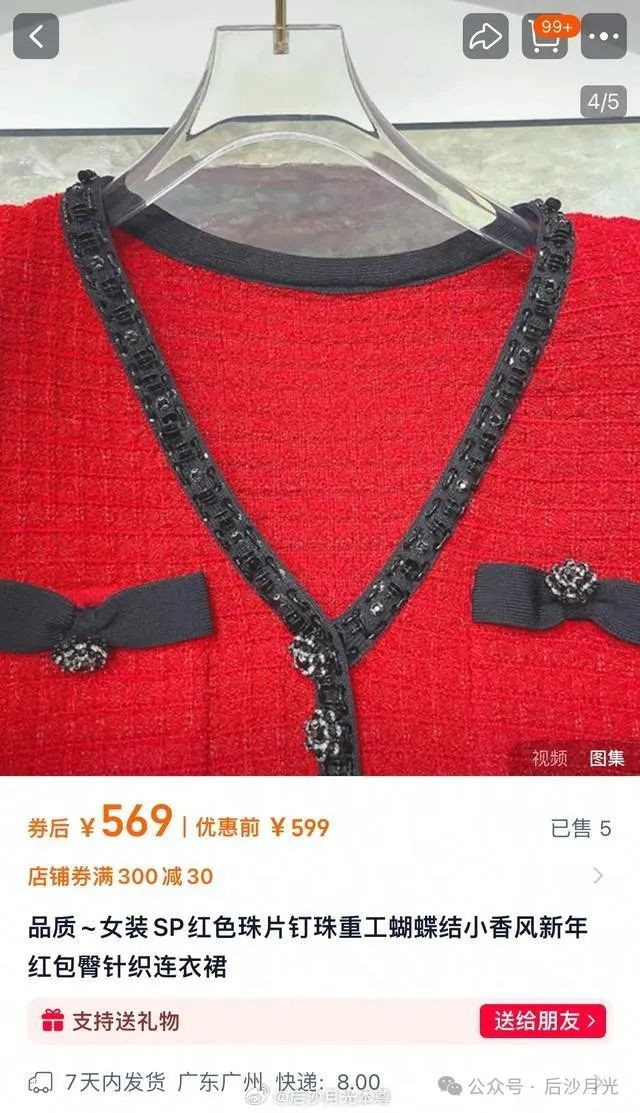Open the overflow menu
Screen dimensions: 640x1113
click(x=603, y=37)
